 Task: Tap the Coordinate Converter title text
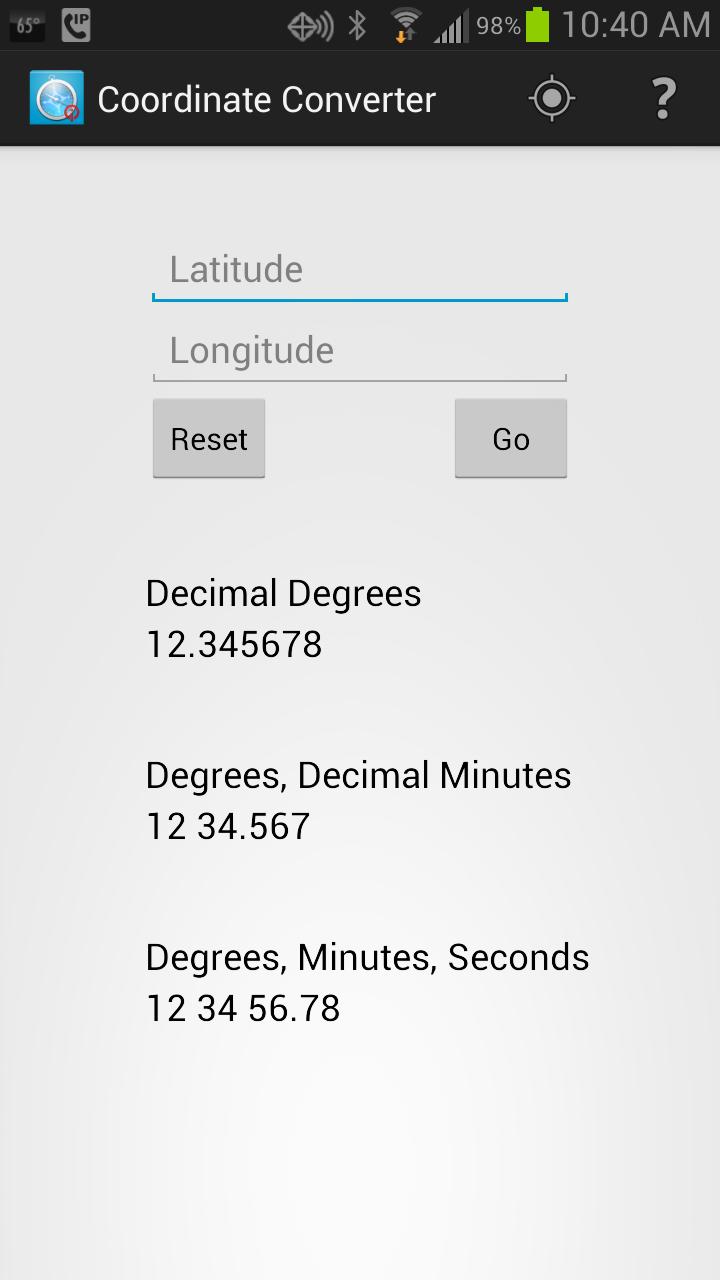(265, 98)
